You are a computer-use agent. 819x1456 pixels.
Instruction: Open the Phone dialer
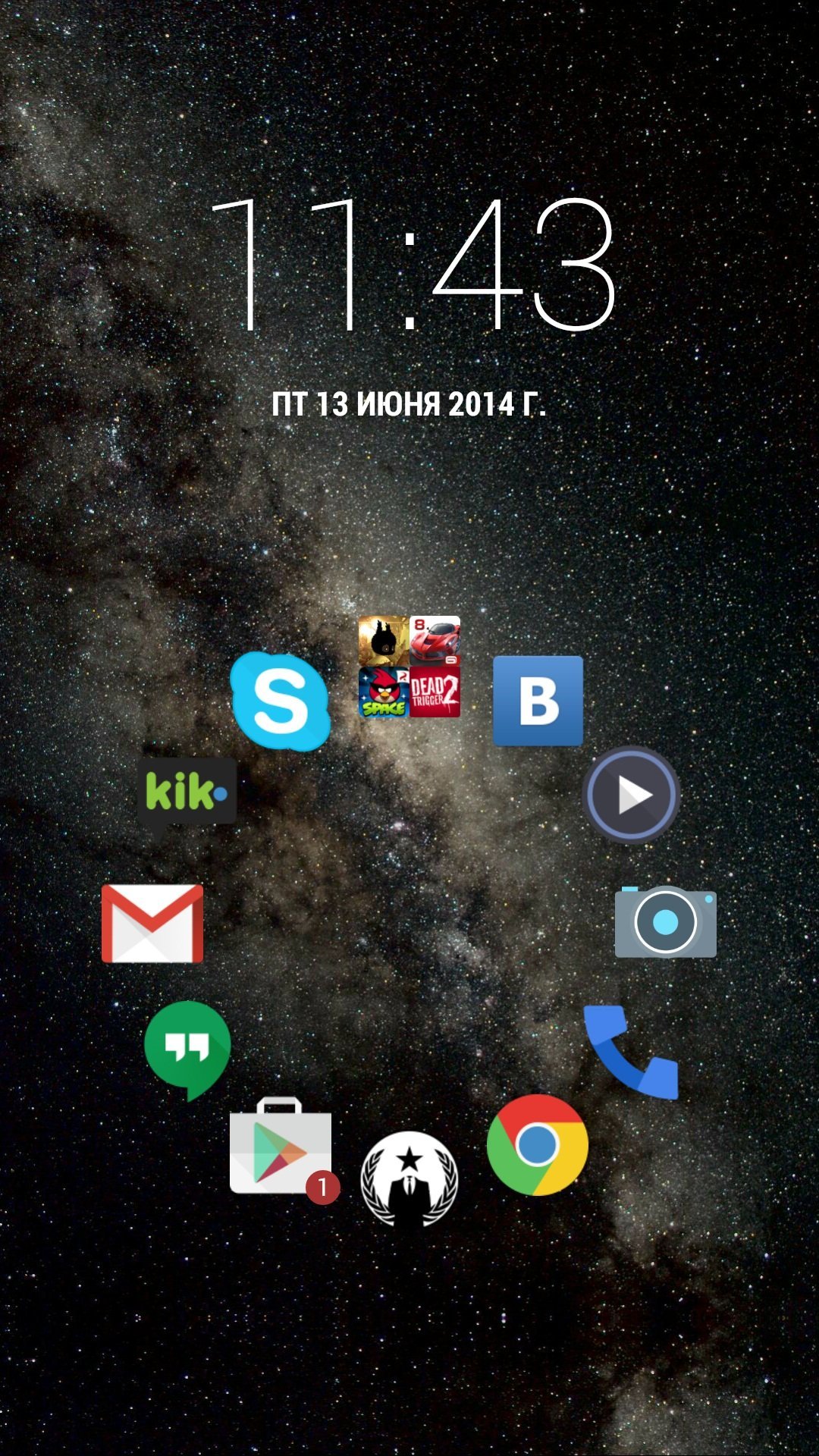[631, 1052]
